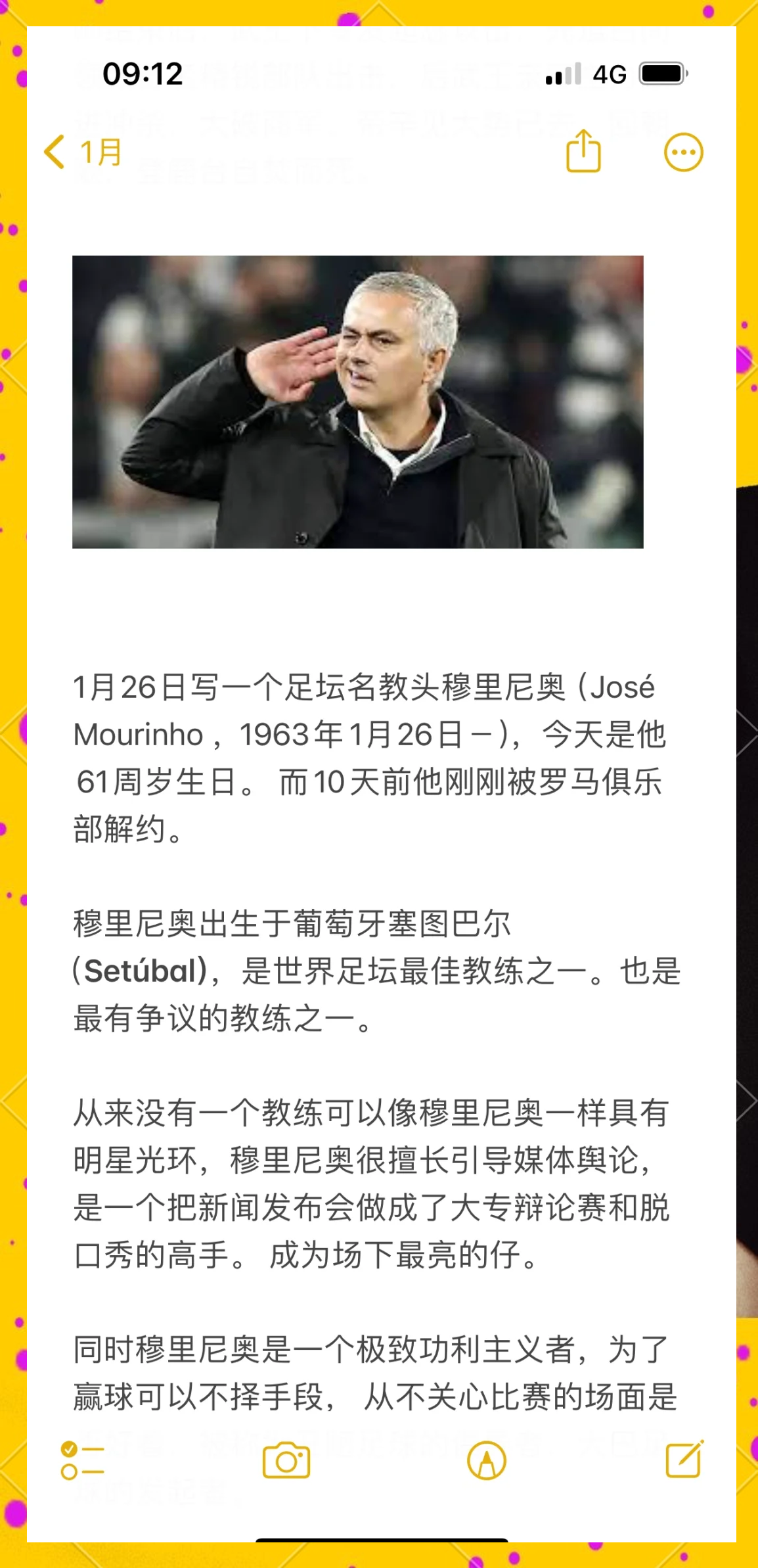
Task: Add a checklist to the note
Action: [82, 1460]
